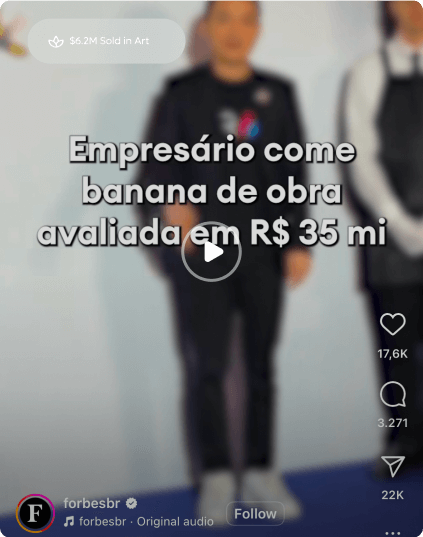Share the reel via paper plane icon
Image resolution: width=423 pixels, height=537 pixels.
pos(393,466)
